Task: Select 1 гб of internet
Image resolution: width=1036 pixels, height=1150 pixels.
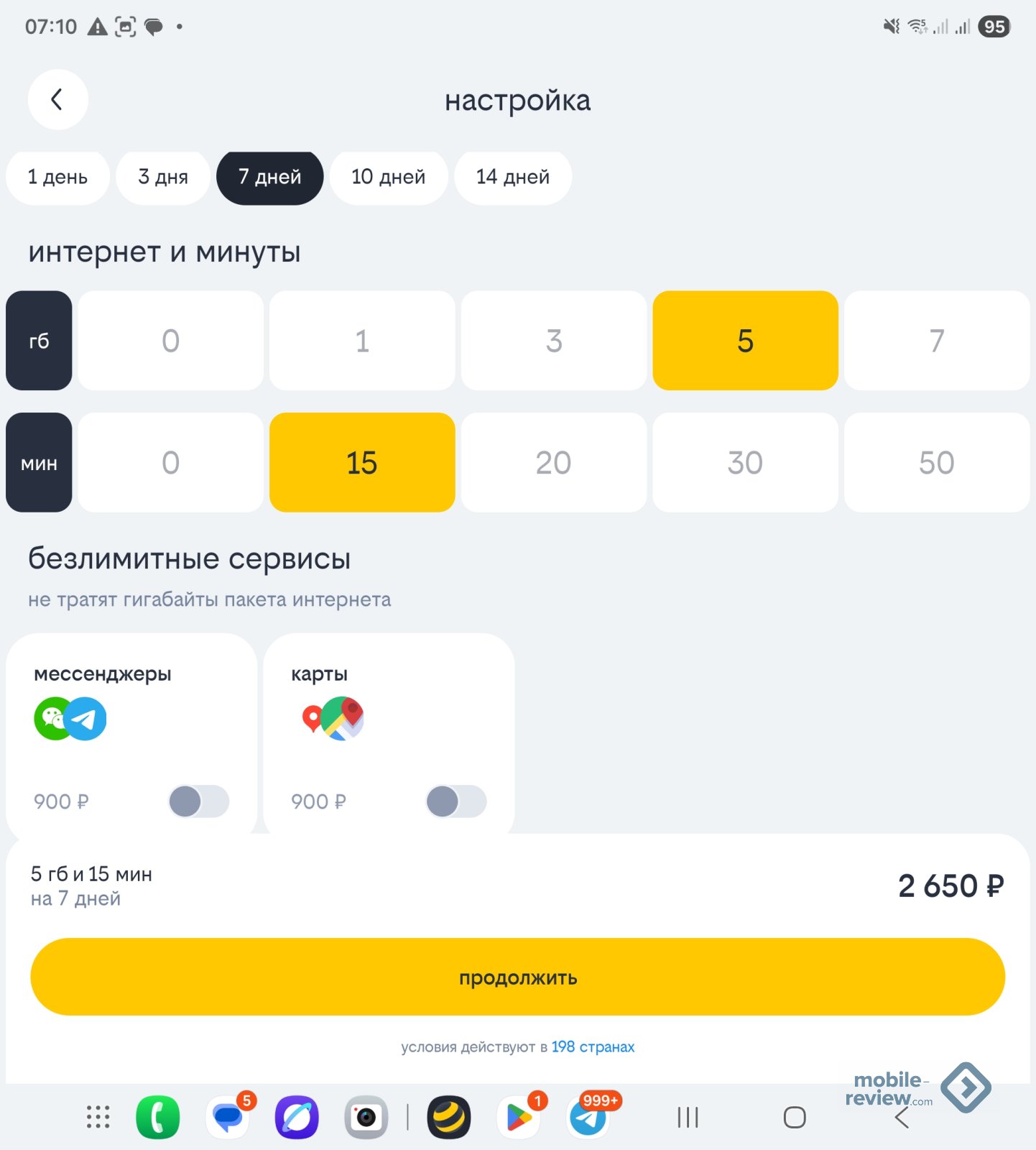Action: 362,341
